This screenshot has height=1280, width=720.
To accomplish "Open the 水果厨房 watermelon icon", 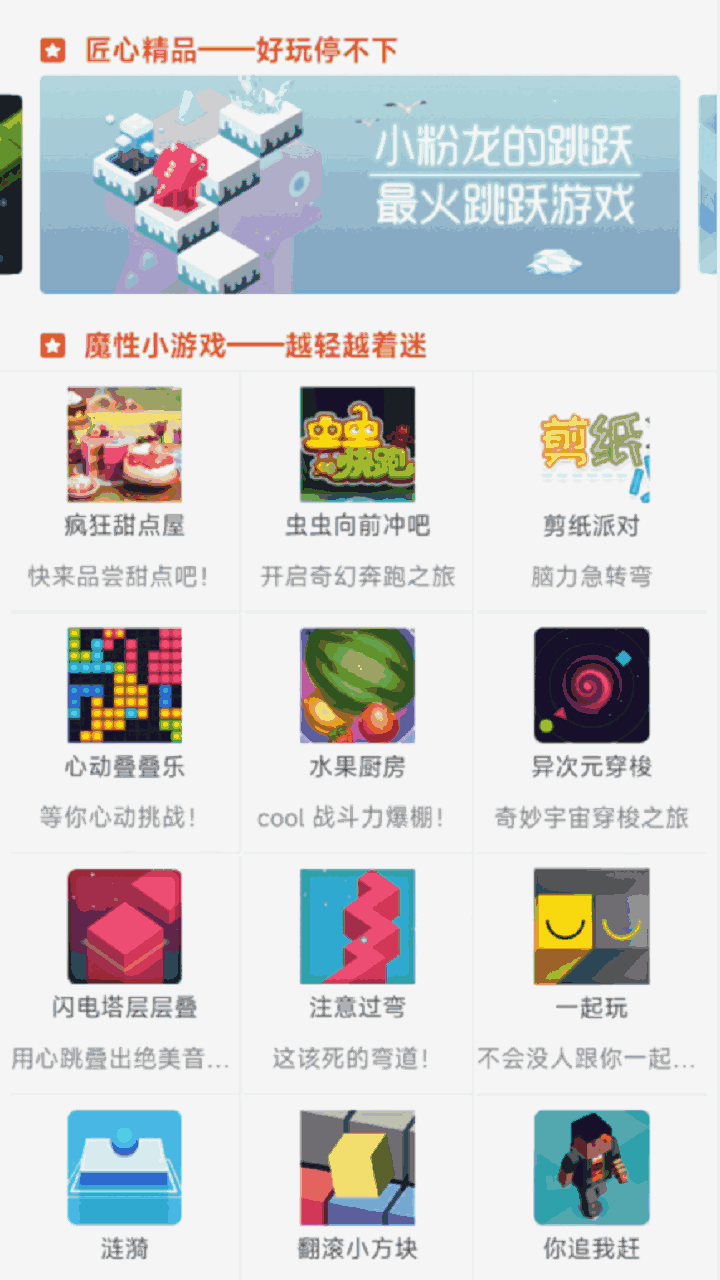I will (357, 685).
